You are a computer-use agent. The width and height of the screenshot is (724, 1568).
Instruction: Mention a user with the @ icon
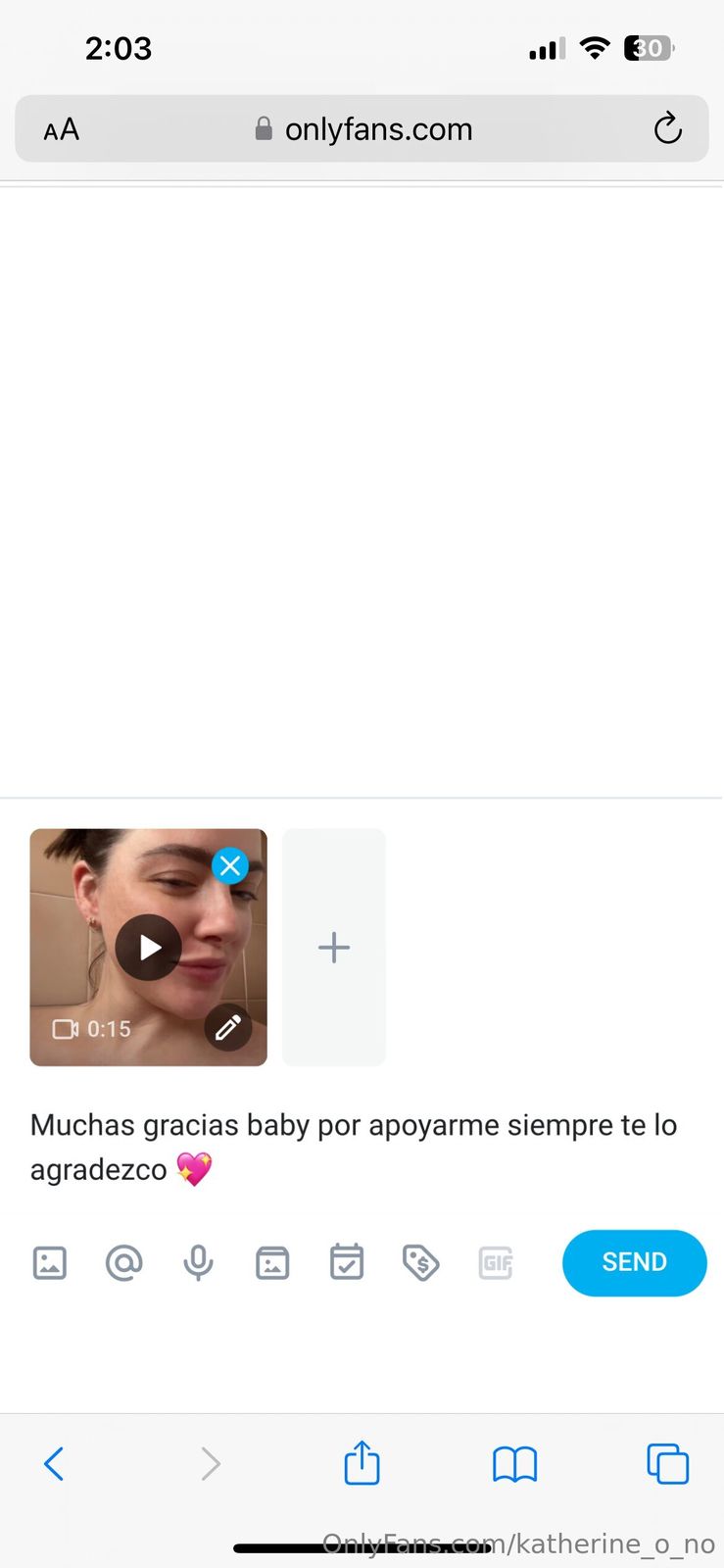pos(123,1263)
